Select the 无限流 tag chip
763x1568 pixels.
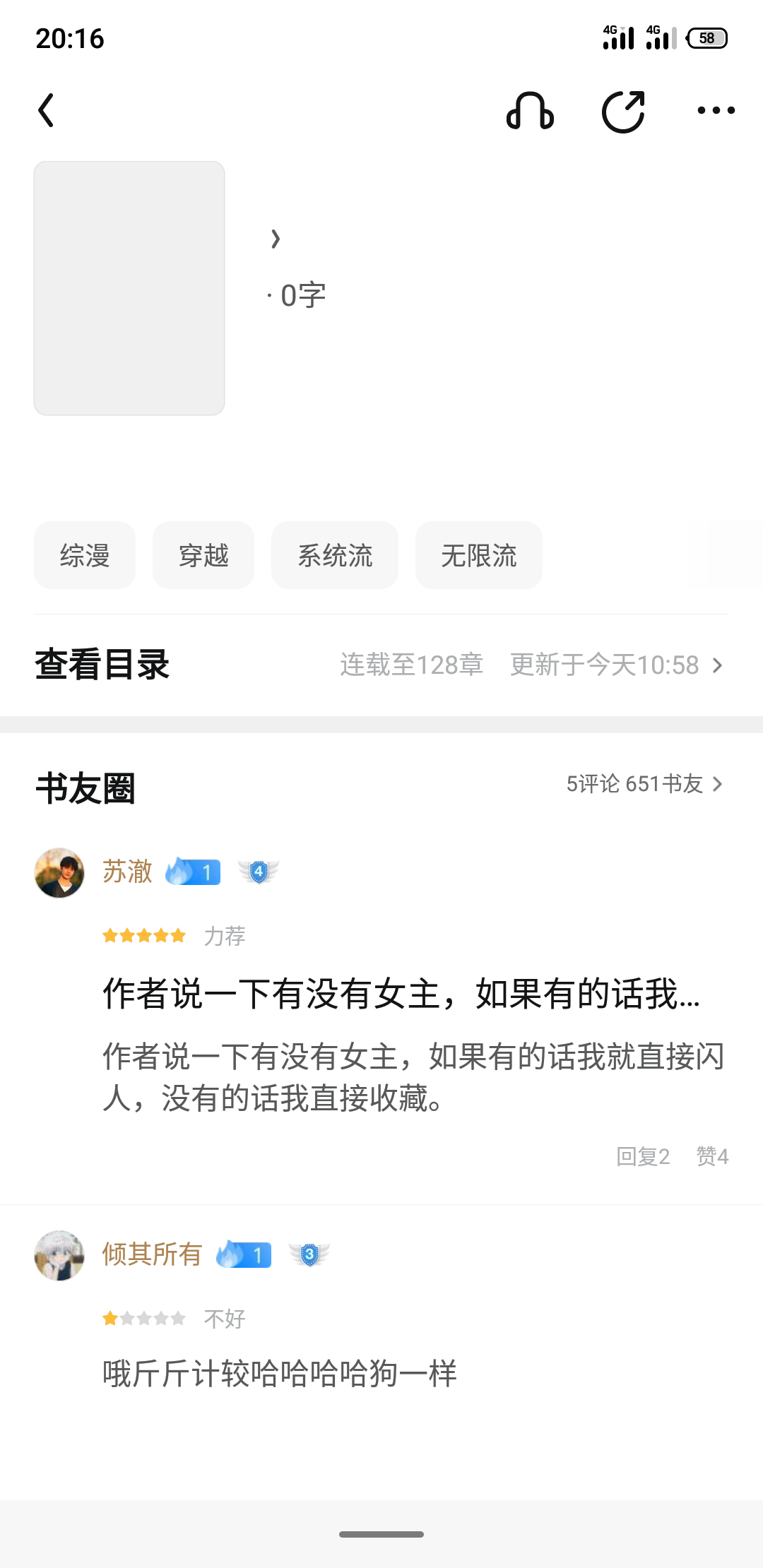tap(479, 555)
